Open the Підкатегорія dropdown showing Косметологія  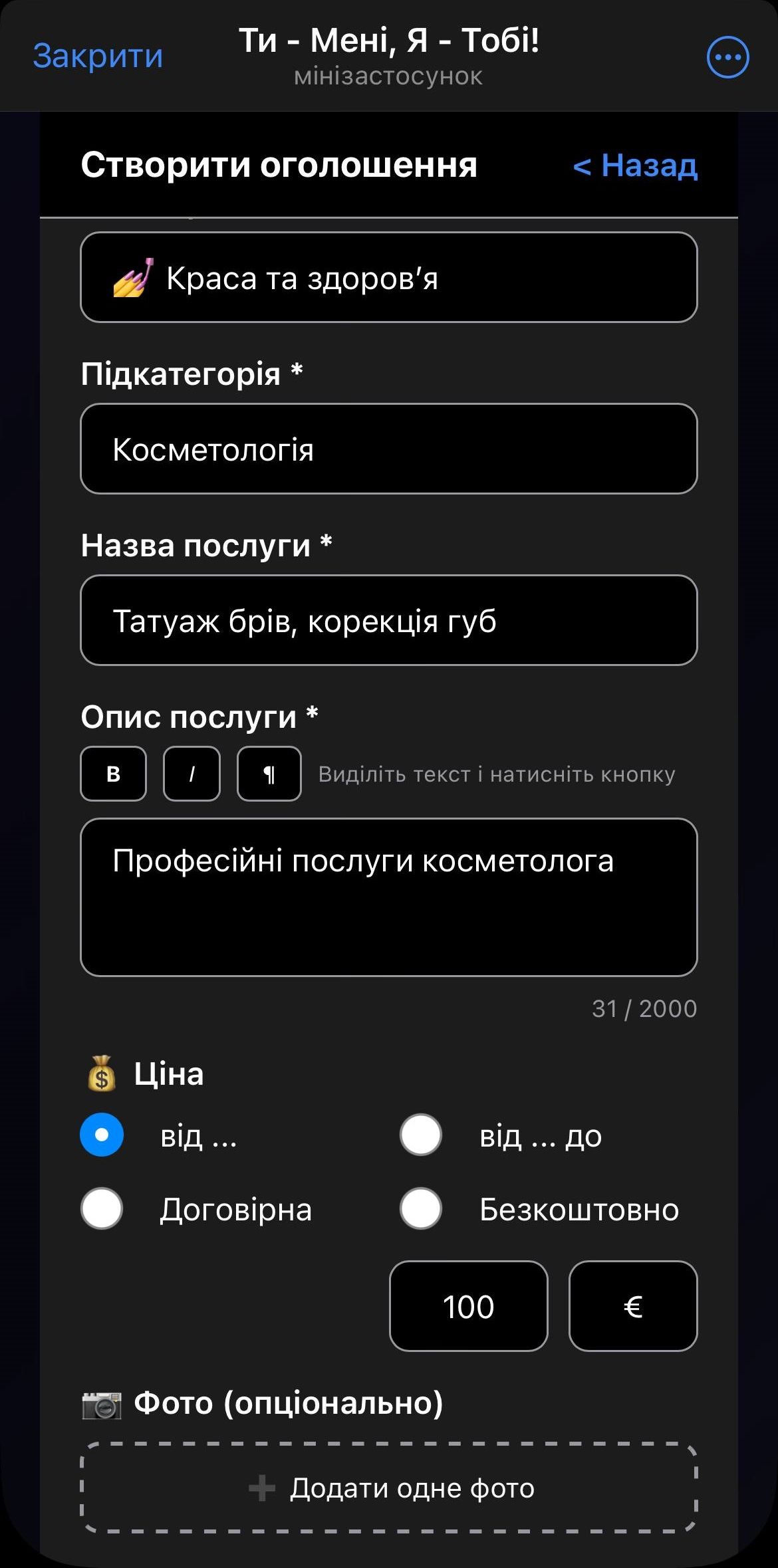[x=388, y=449]
